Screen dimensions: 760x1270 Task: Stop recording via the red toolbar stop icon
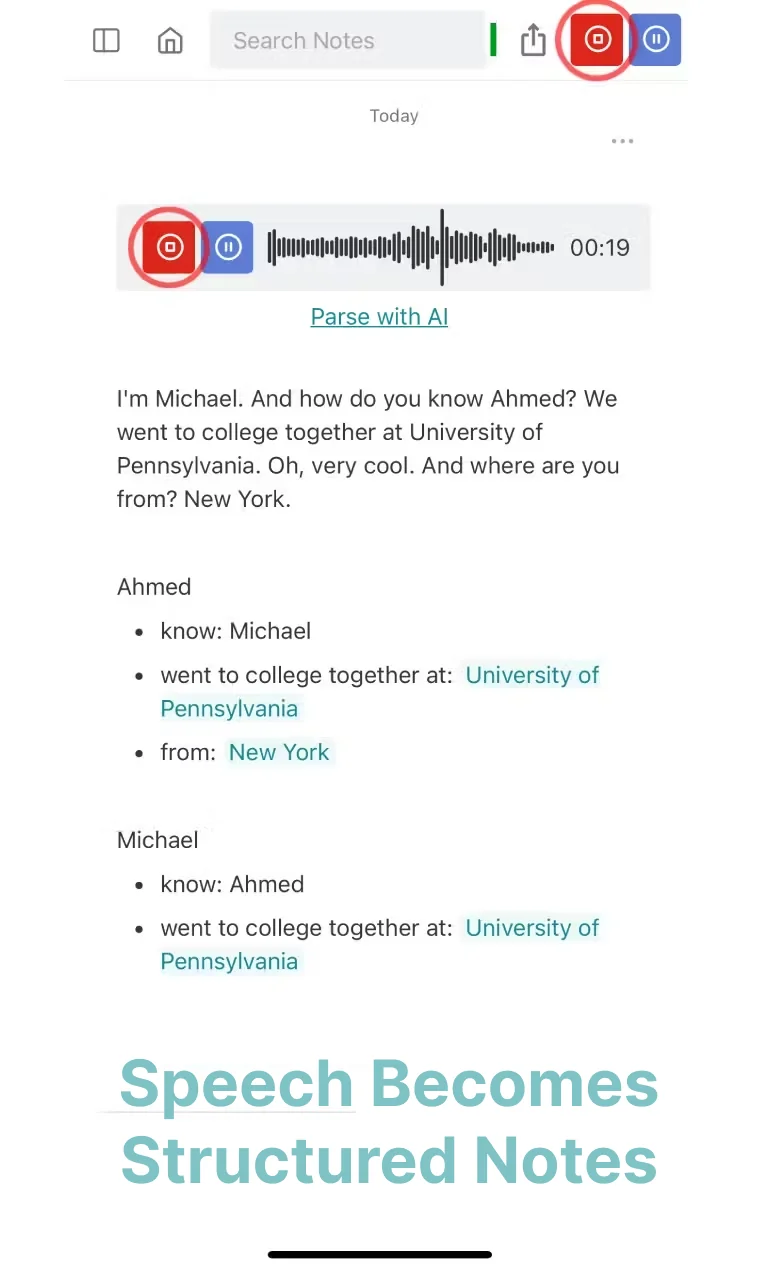(x=597, y=39)
